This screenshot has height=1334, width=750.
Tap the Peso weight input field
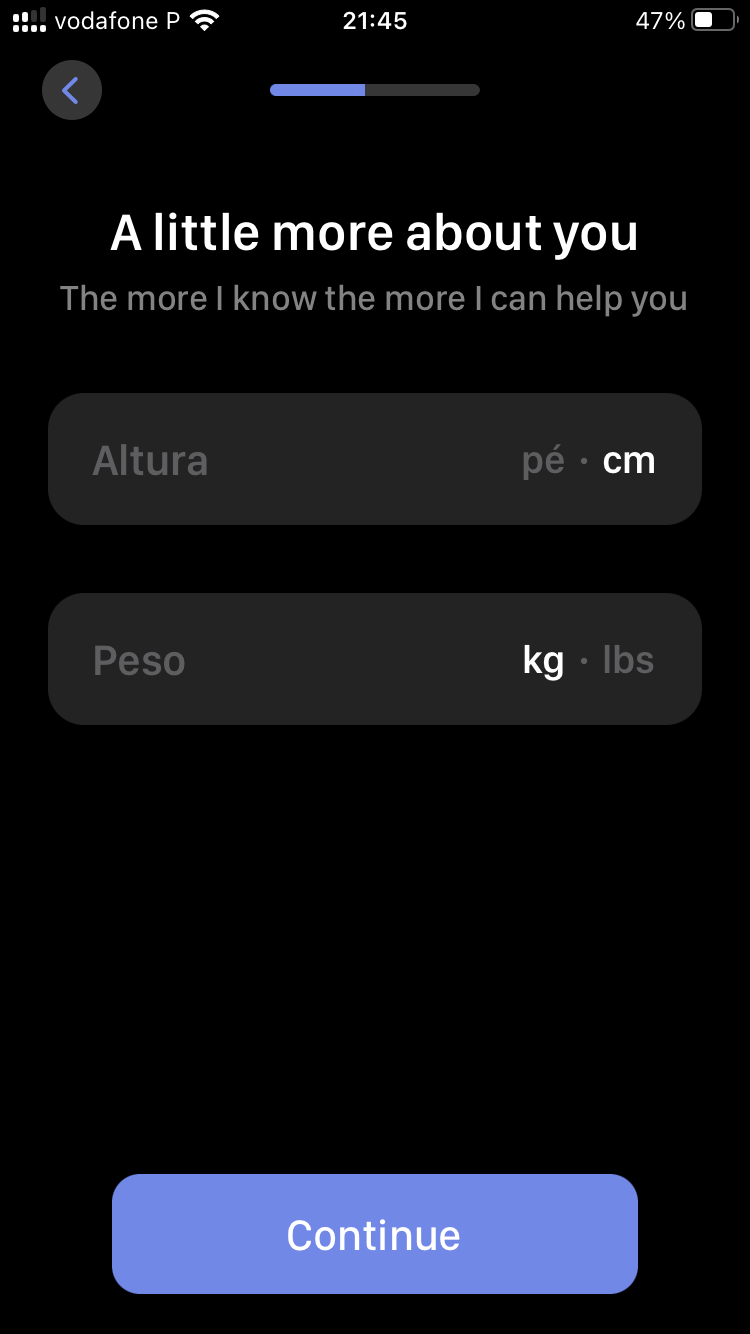[x=260, y=660]
